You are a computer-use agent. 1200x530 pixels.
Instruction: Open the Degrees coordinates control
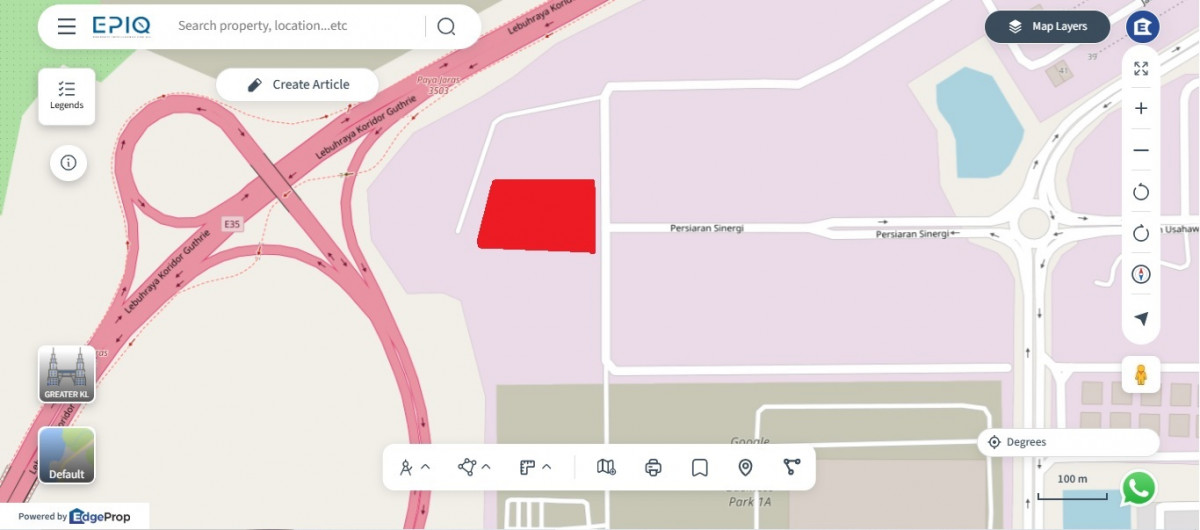(1068, 442)
